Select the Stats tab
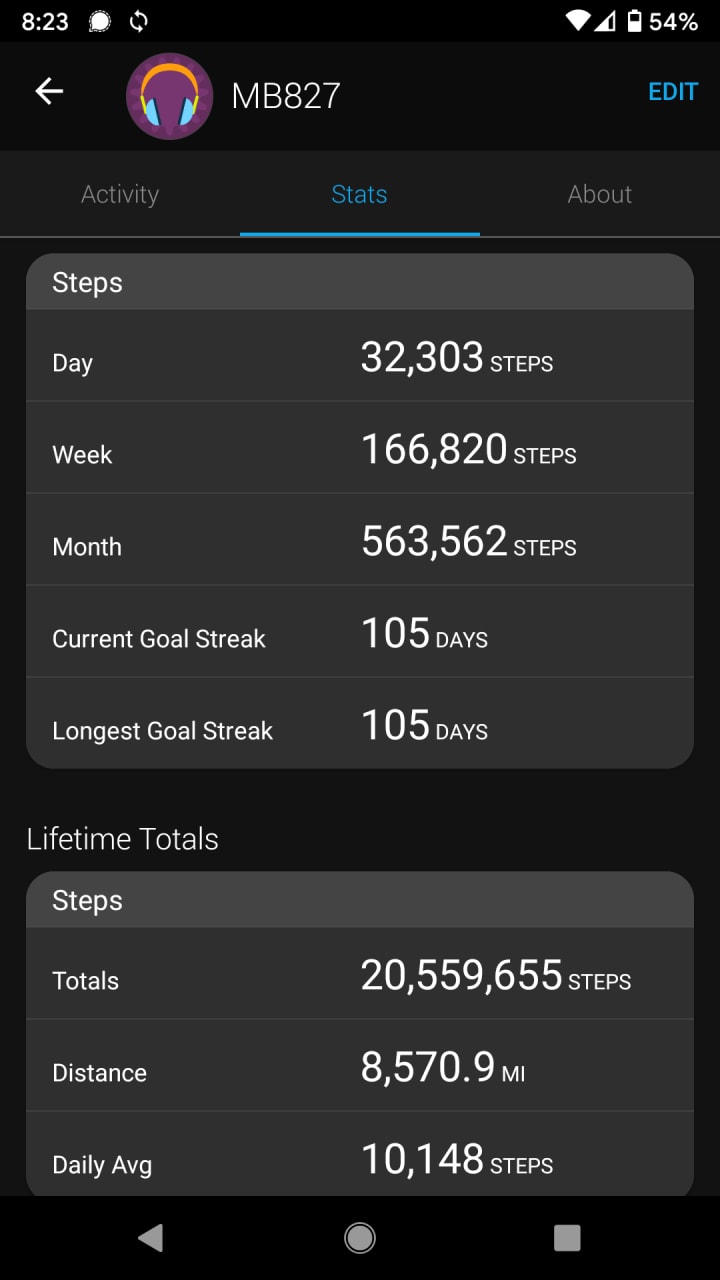This screenshot has width=720, height=1280. coord(359,194)
